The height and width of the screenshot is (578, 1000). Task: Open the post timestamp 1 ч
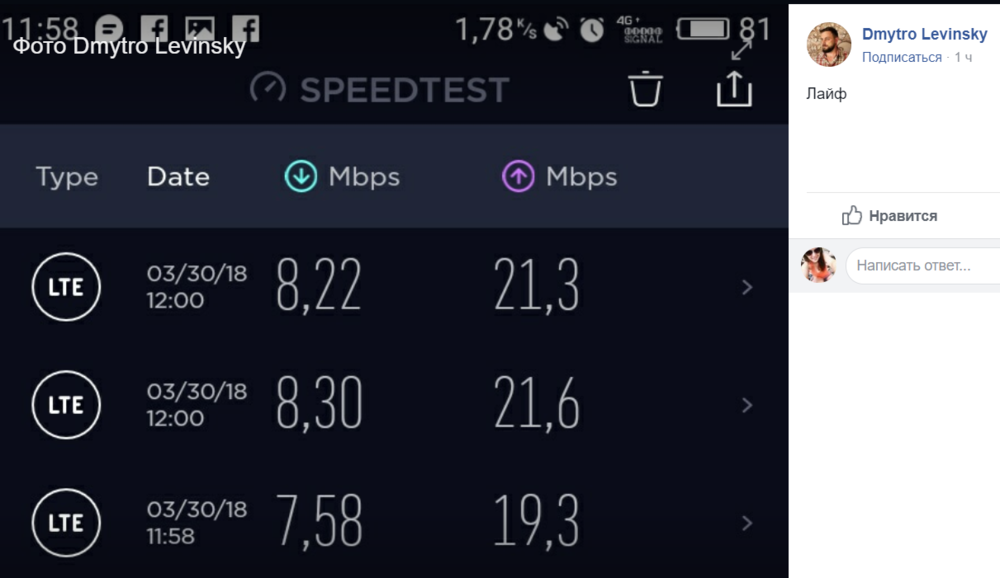[963, 58]
